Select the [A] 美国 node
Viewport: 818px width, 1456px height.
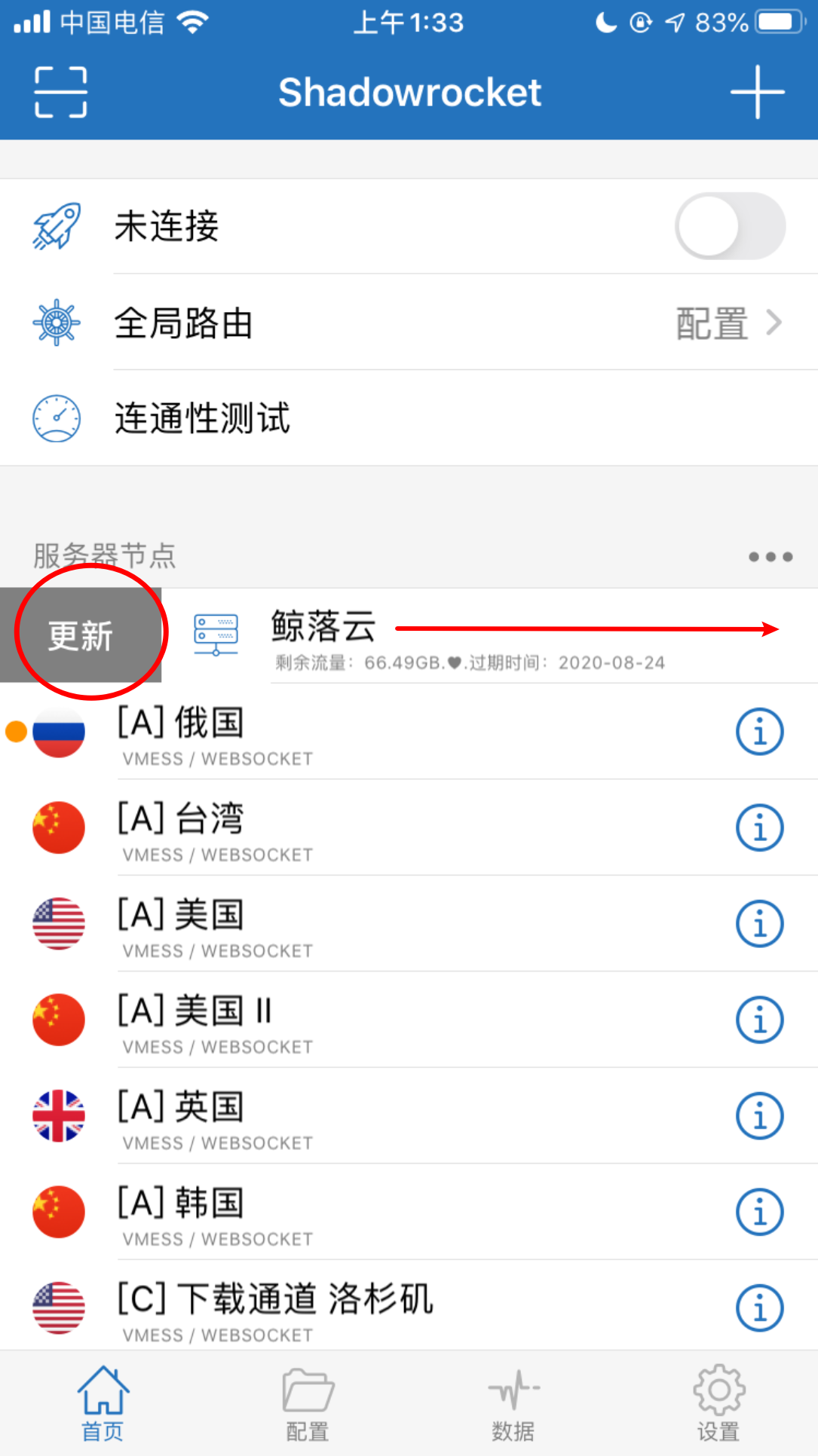[377, 924]
